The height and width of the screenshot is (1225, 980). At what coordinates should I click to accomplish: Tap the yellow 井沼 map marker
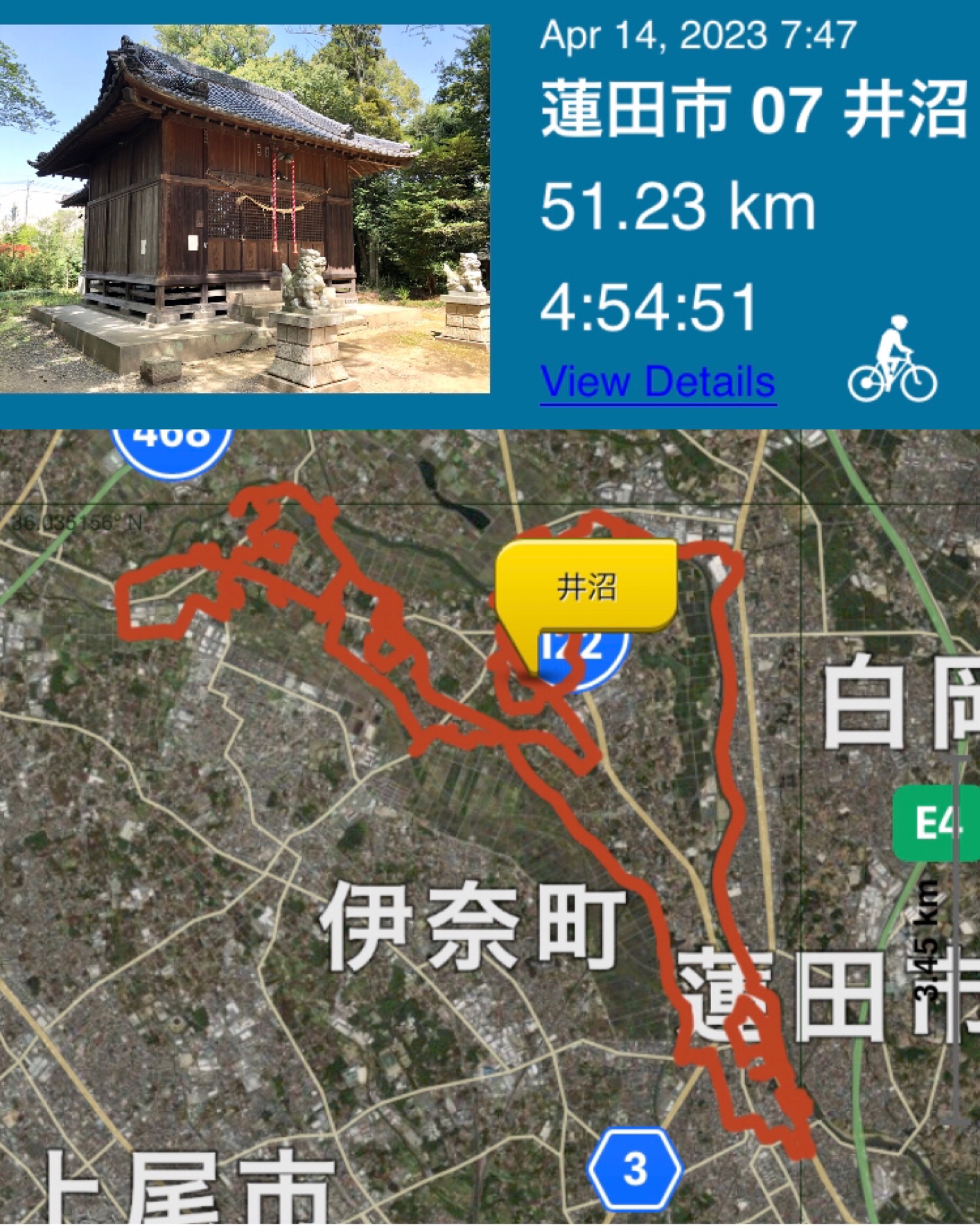586,586
